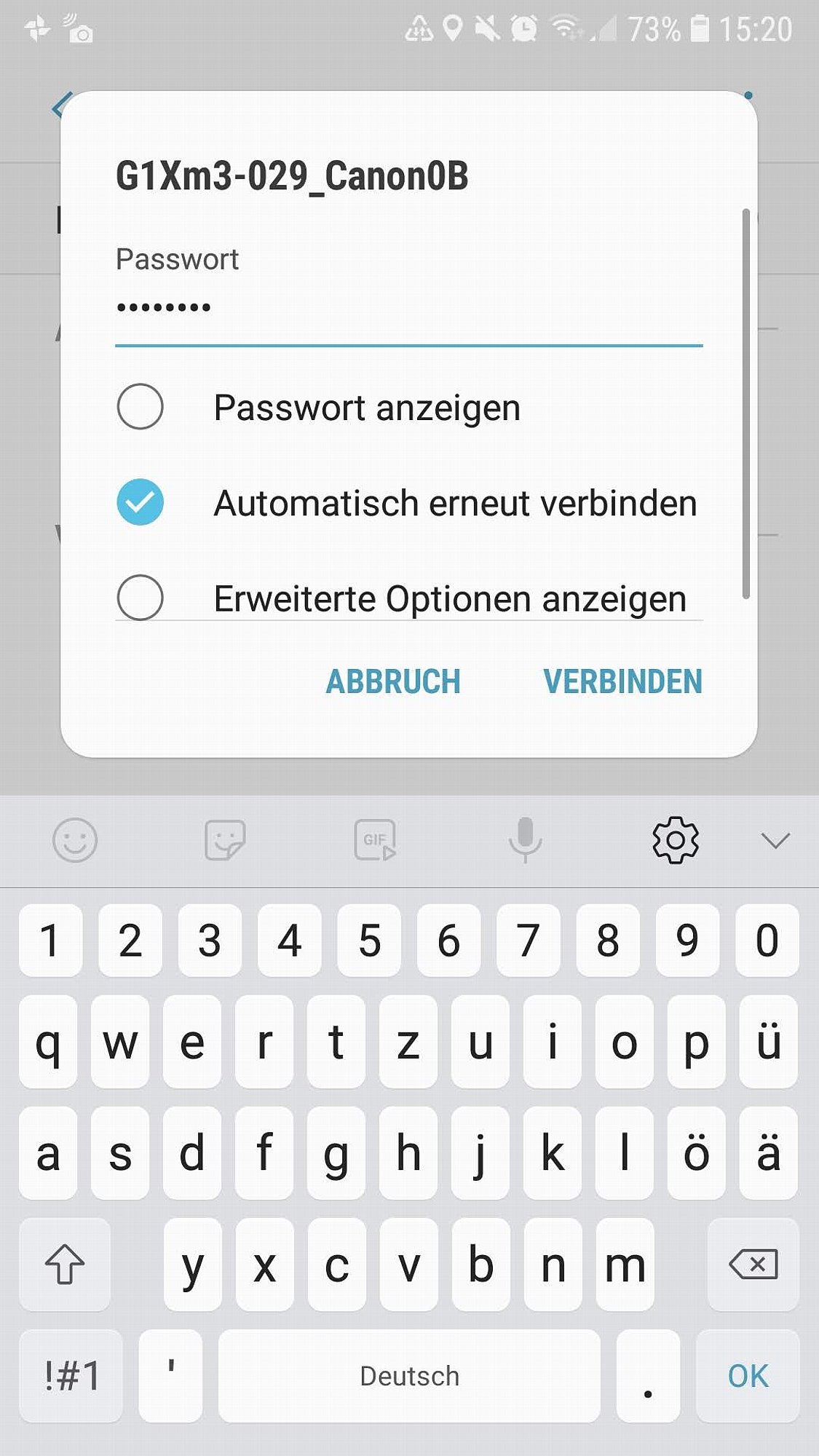Tap the Passwort input field
Viewport: 819px width, 1456px height.
pyautogui.click(x=408, y=309)
